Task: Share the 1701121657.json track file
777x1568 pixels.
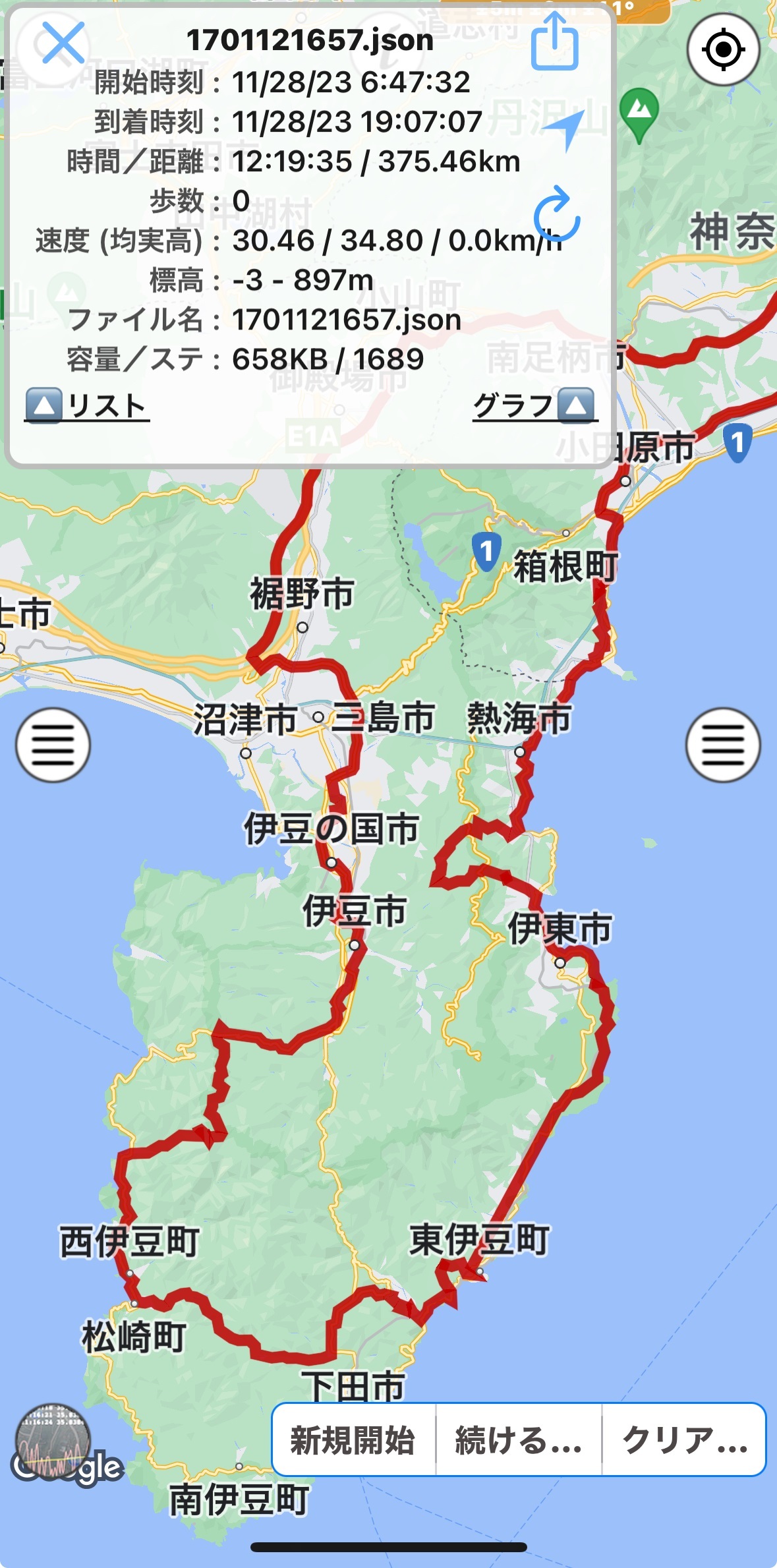Action: [555, 42]
